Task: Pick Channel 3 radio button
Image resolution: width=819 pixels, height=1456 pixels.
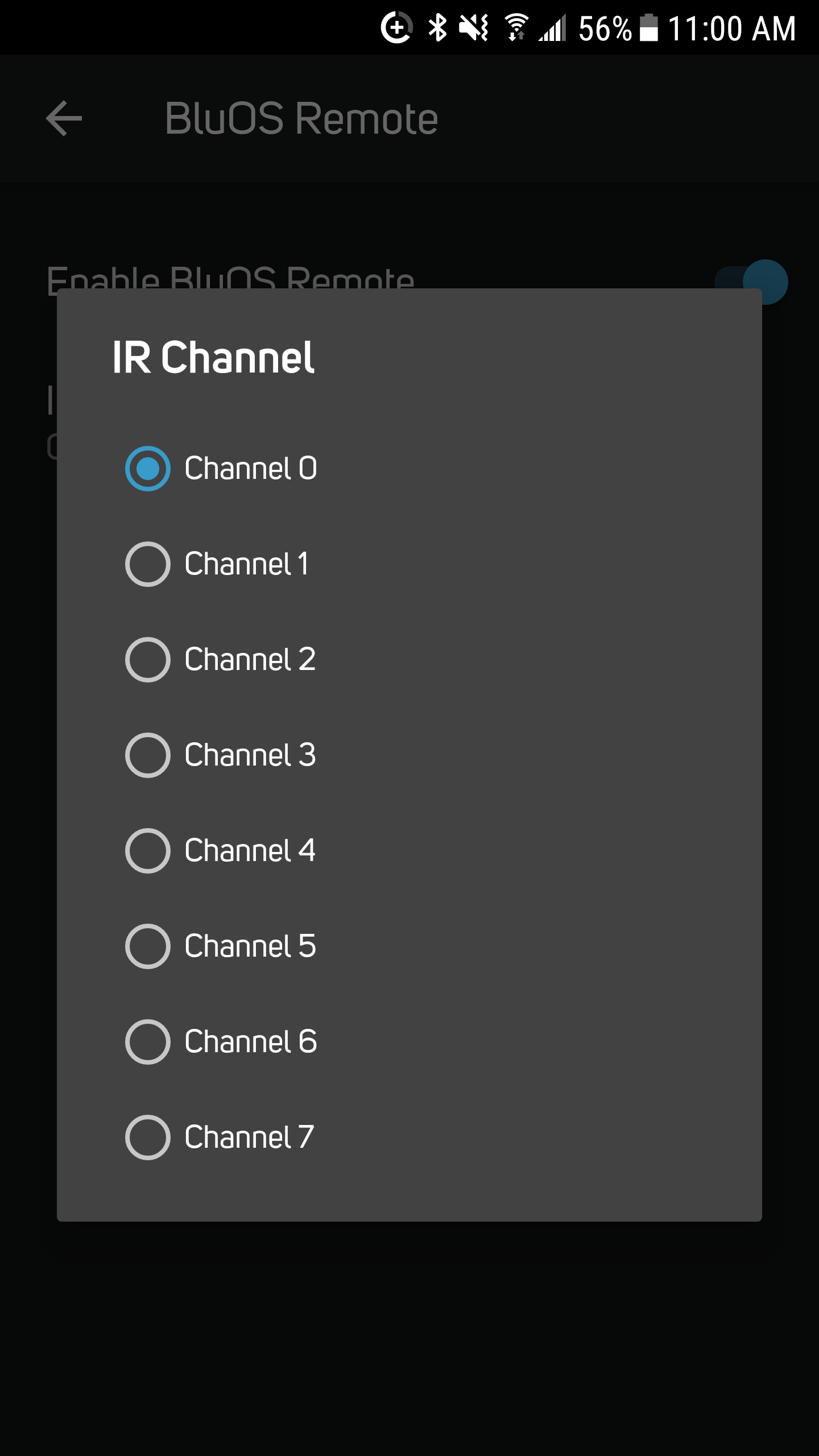Action: pyautogui.click(x=409, y=755)
